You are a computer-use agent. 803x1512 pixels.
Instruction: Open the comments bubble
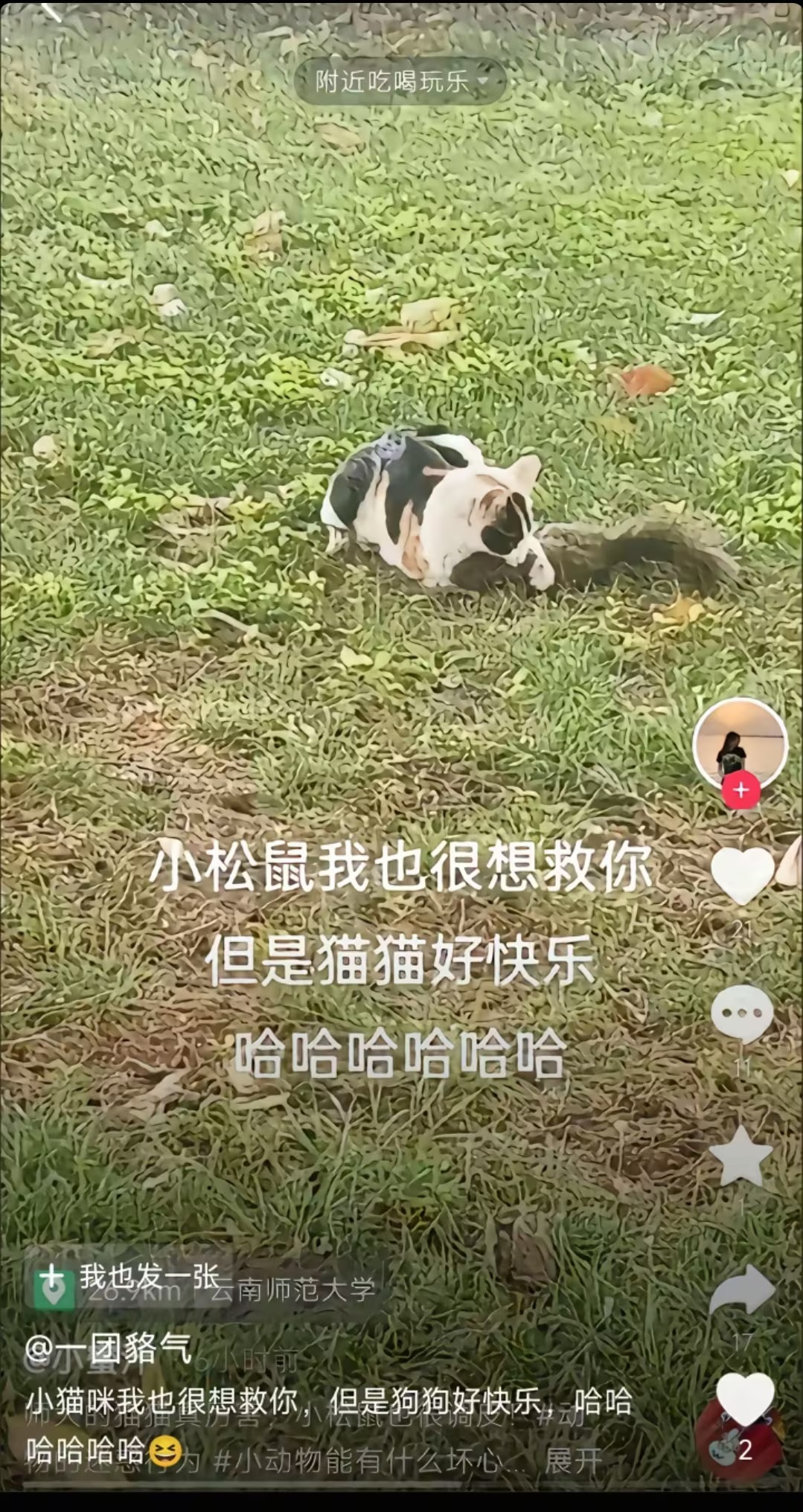[x=742, y=1013]
